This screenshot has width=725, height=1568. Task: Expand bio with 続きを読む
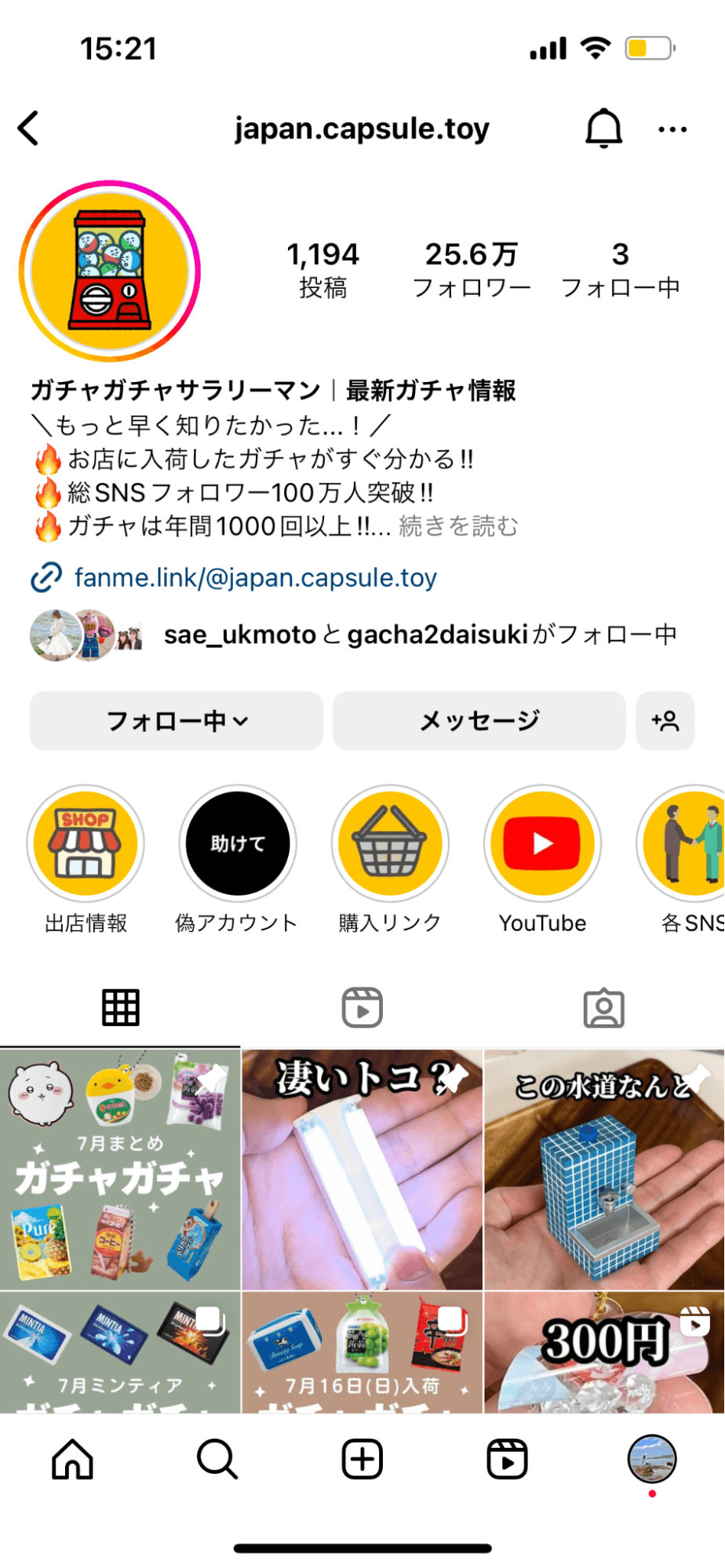pos(458,526)
